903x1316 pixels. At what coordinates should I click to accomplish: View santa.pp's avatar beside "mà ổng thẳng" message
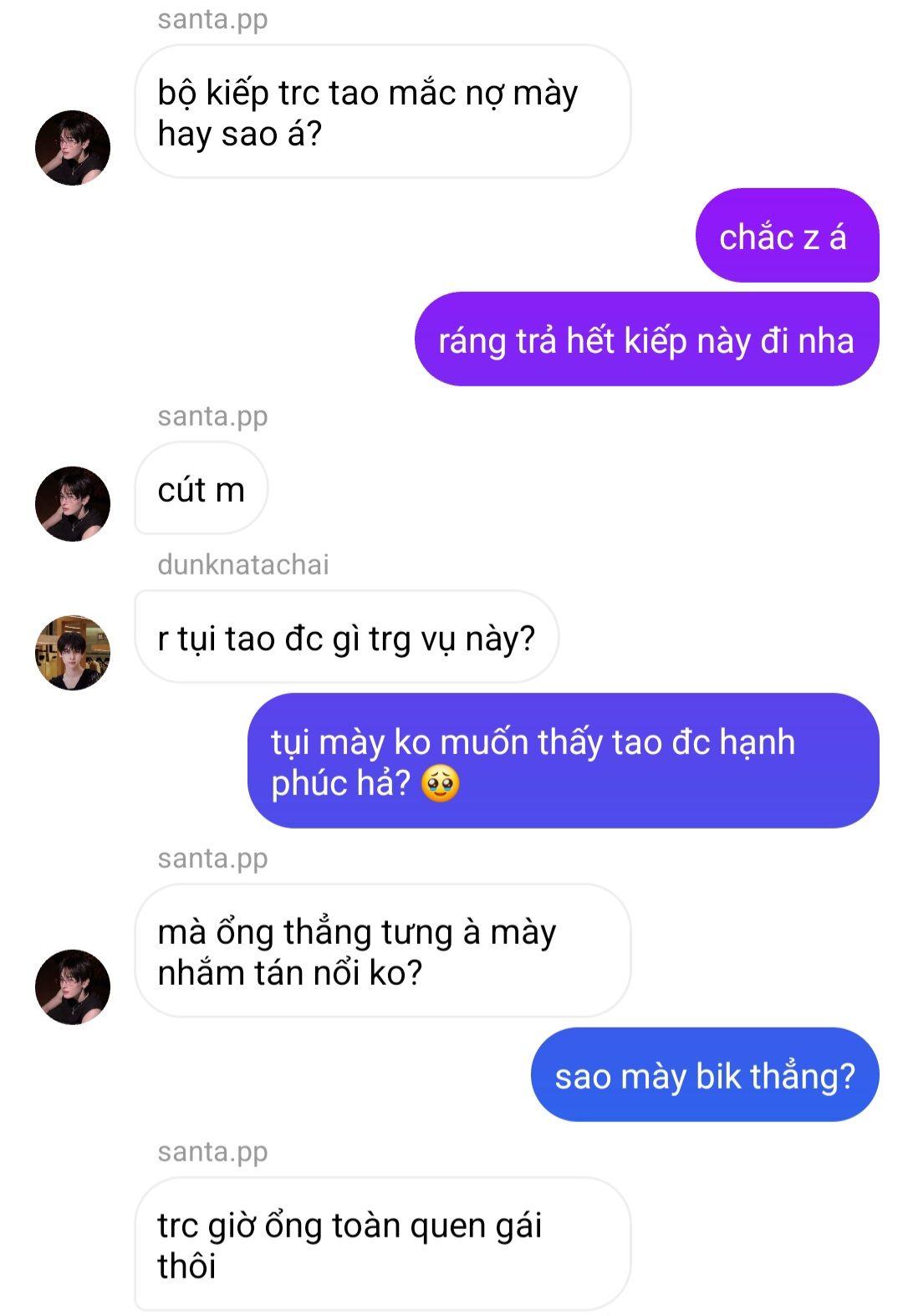point(73,987)
